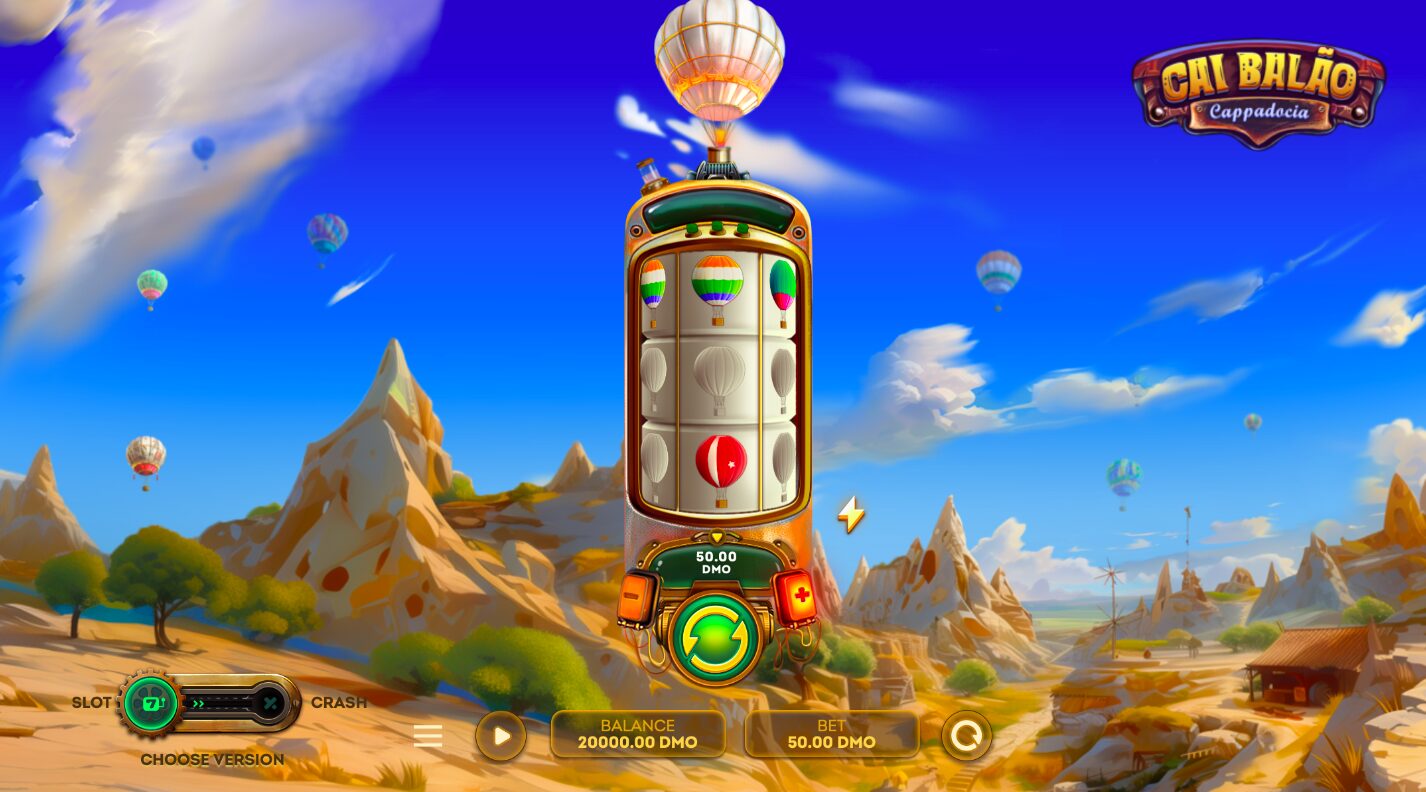Tap the round spin icon beside BET
The height and width of the screenshot is (792, 1426).
click(966, 736)
